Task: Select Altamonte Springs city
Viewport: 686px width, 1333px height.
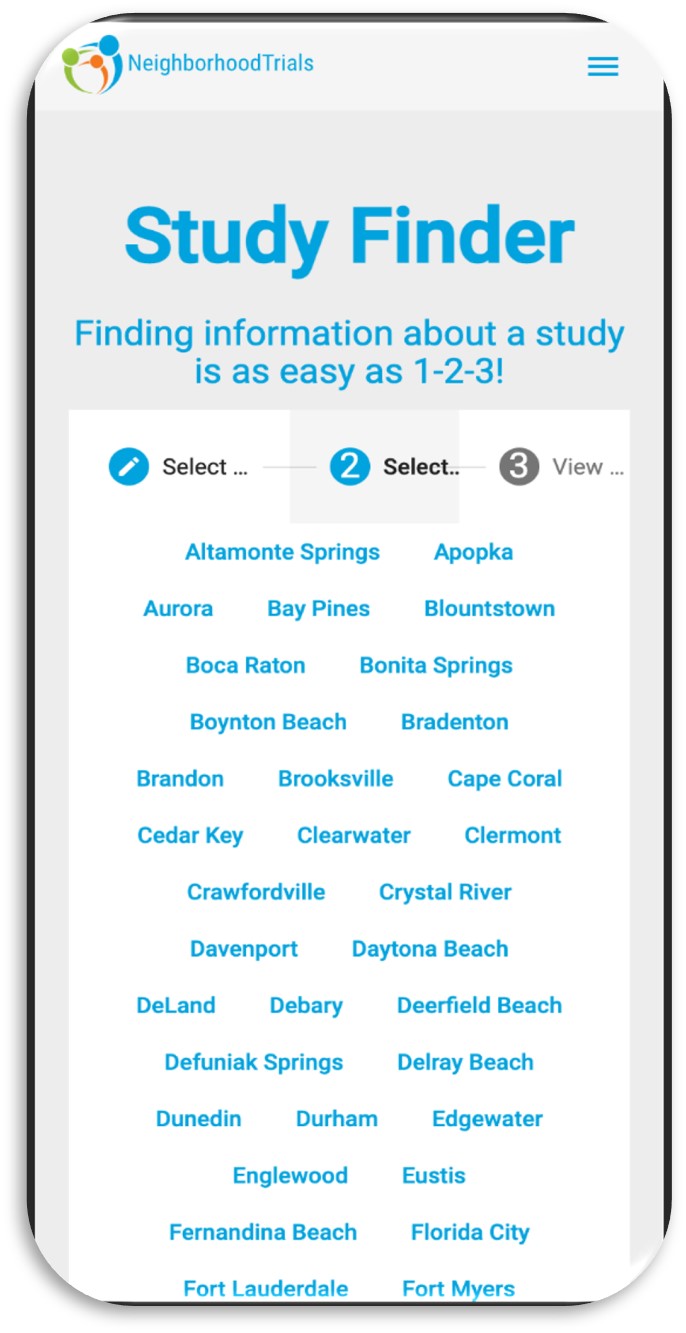Action: [x=282, y=552]
